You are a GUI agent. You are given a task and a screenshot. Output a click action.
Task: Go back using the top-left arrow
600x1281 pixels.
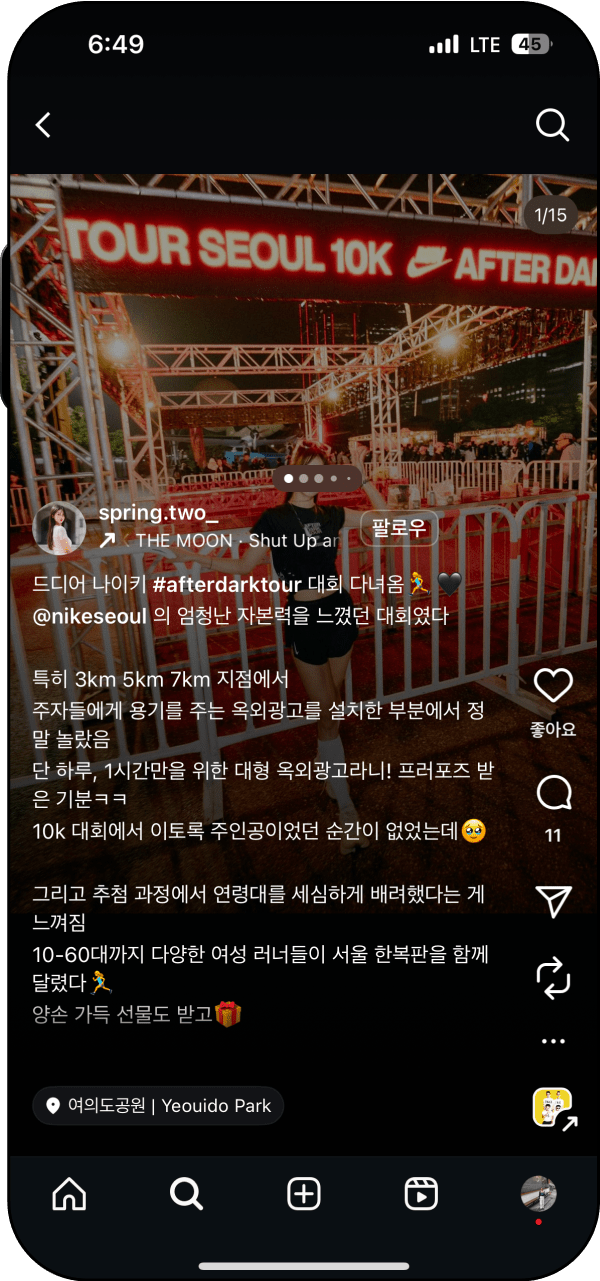tap(43, 125)
